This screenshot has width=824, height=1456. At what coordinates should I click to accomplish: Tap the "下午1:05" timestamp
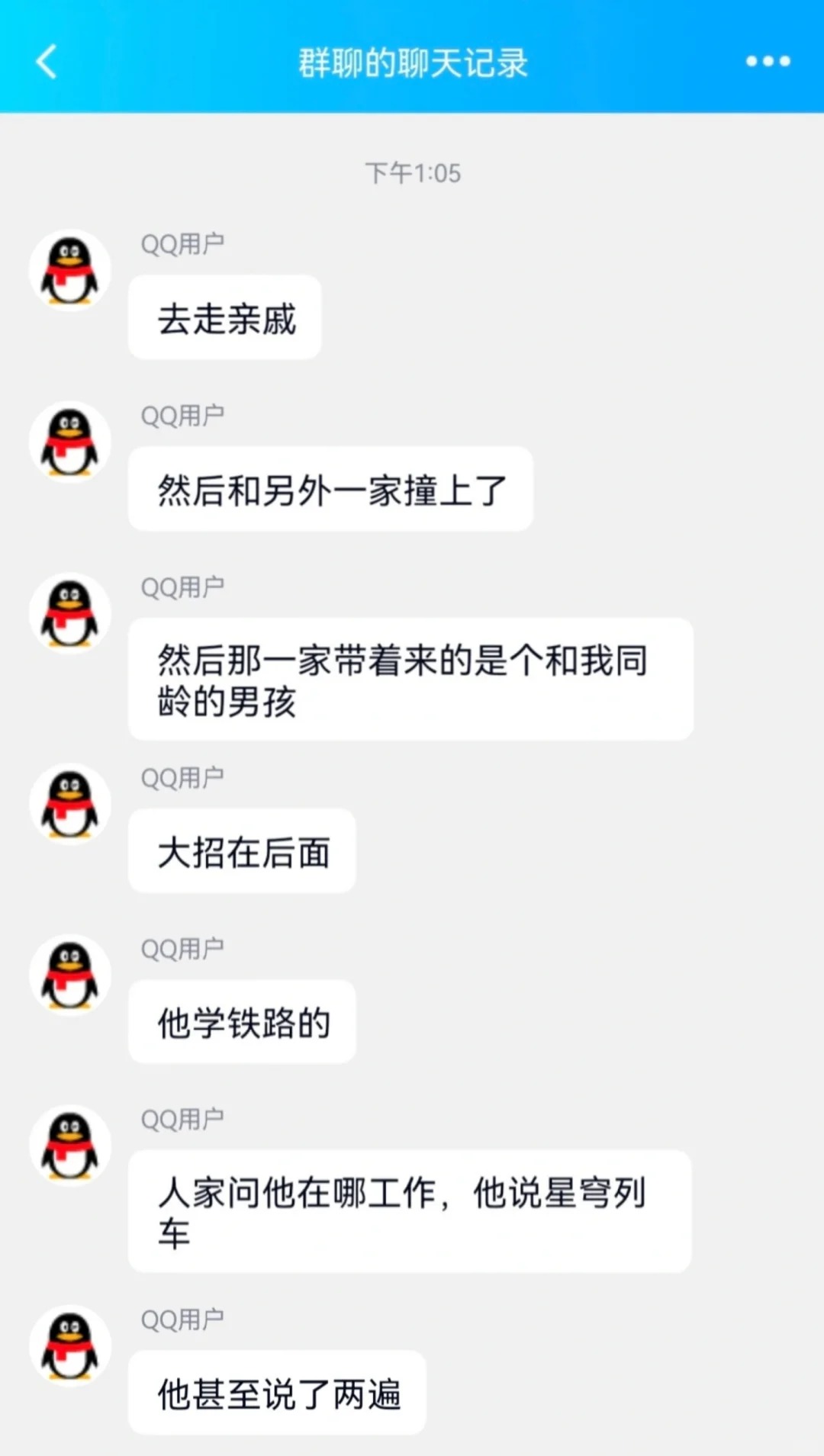point(412,173)
